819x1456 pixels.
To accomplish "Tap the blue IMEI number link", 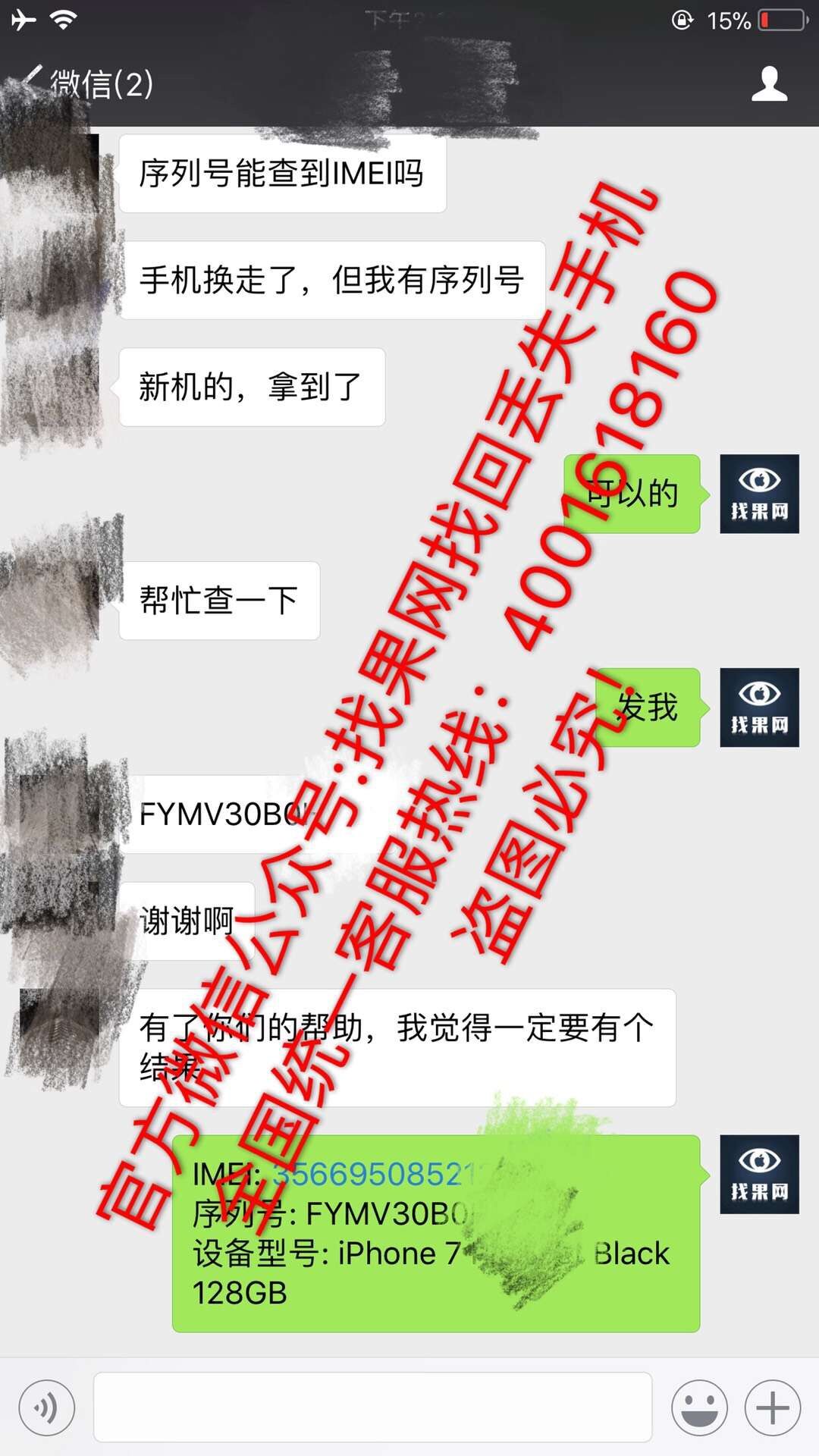I will [372, 1174].
